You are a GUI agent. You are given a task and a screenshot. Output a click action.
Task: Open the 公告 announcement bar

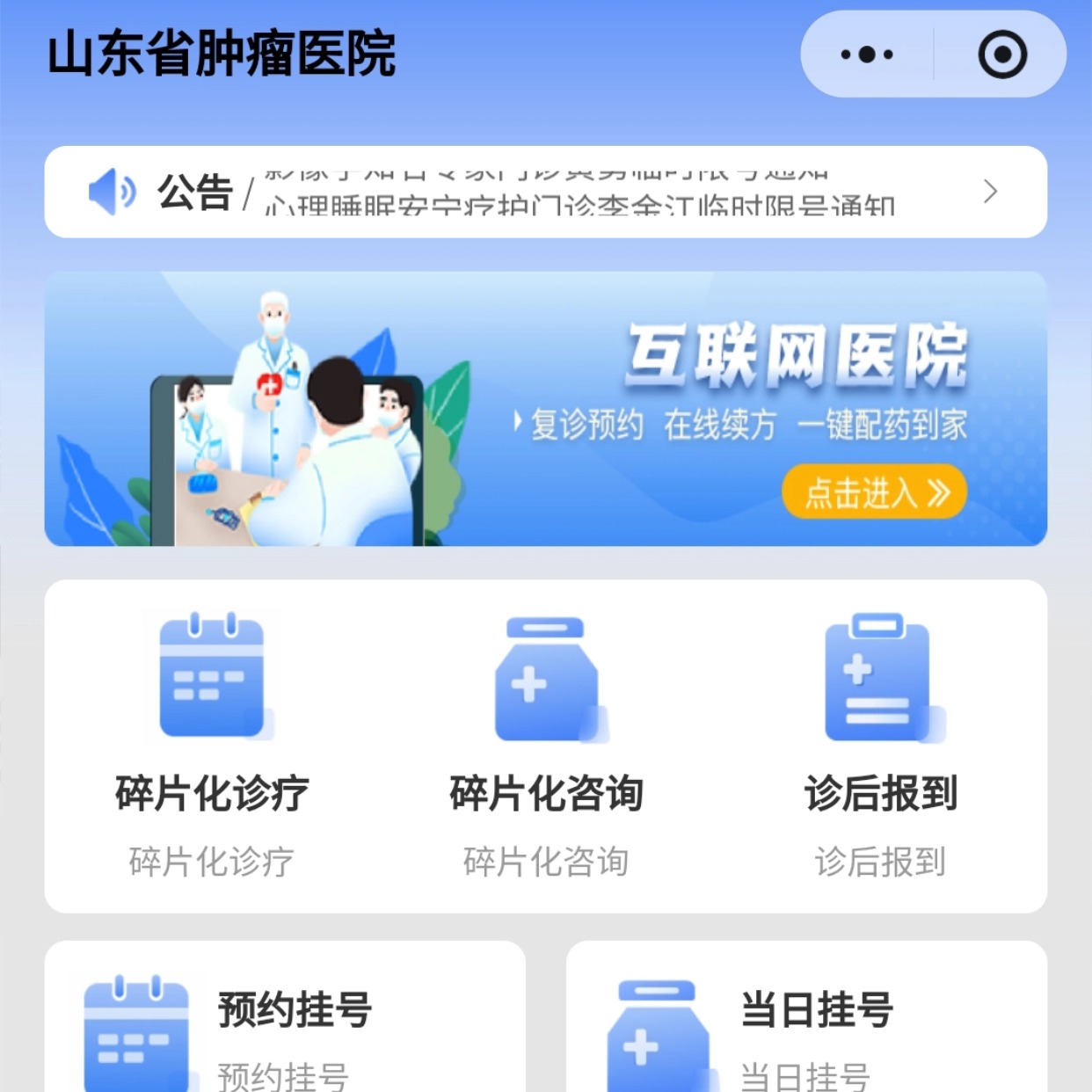point(545,192)
